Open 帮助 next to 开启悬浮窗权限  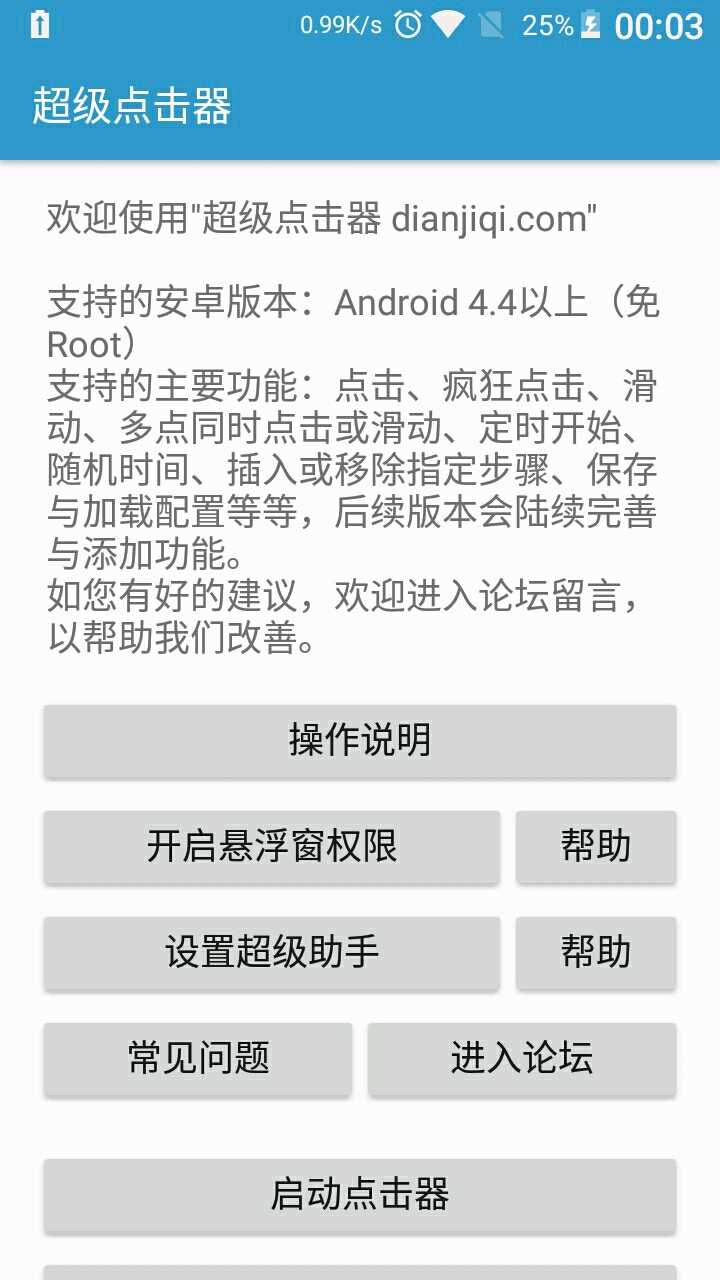(596, 847)
